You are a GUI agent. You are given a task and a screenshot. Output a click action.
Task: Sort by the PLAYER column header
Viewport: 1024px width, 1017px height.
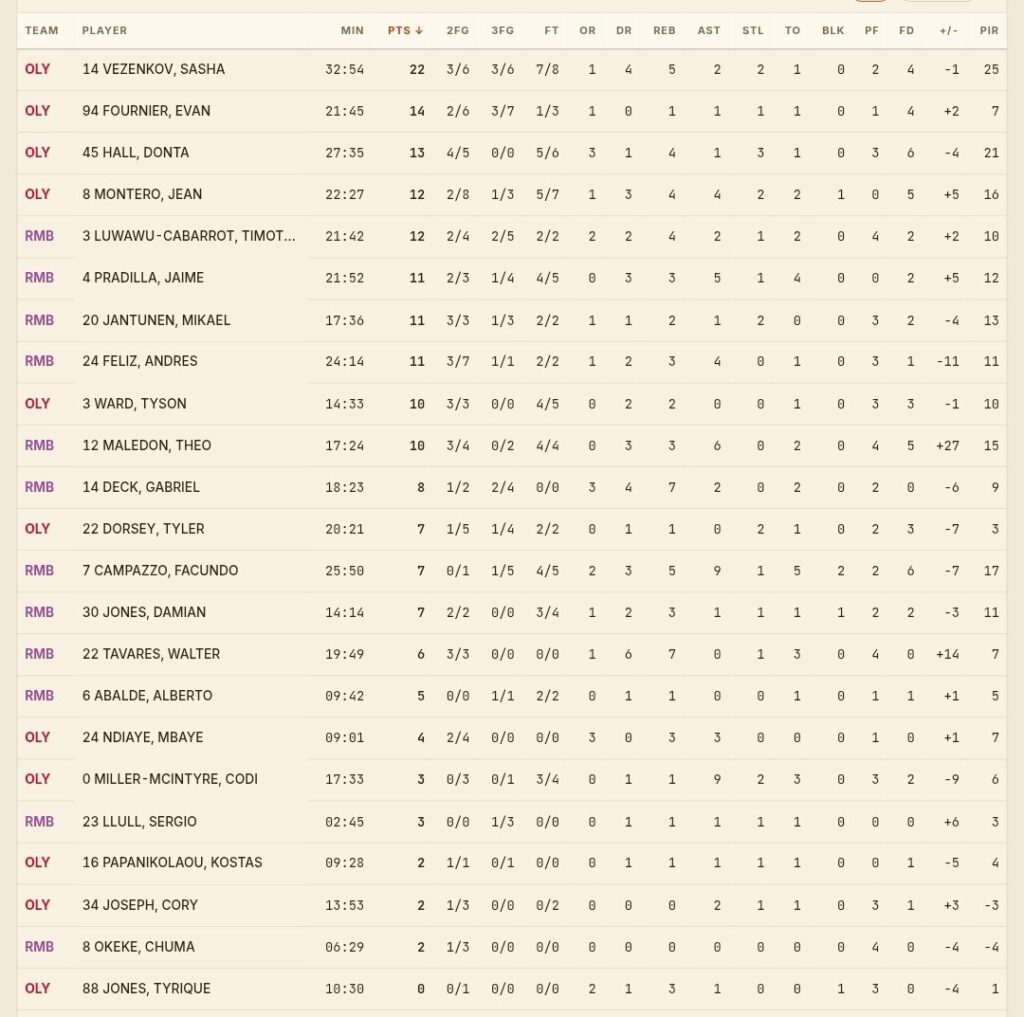(104, 31)
